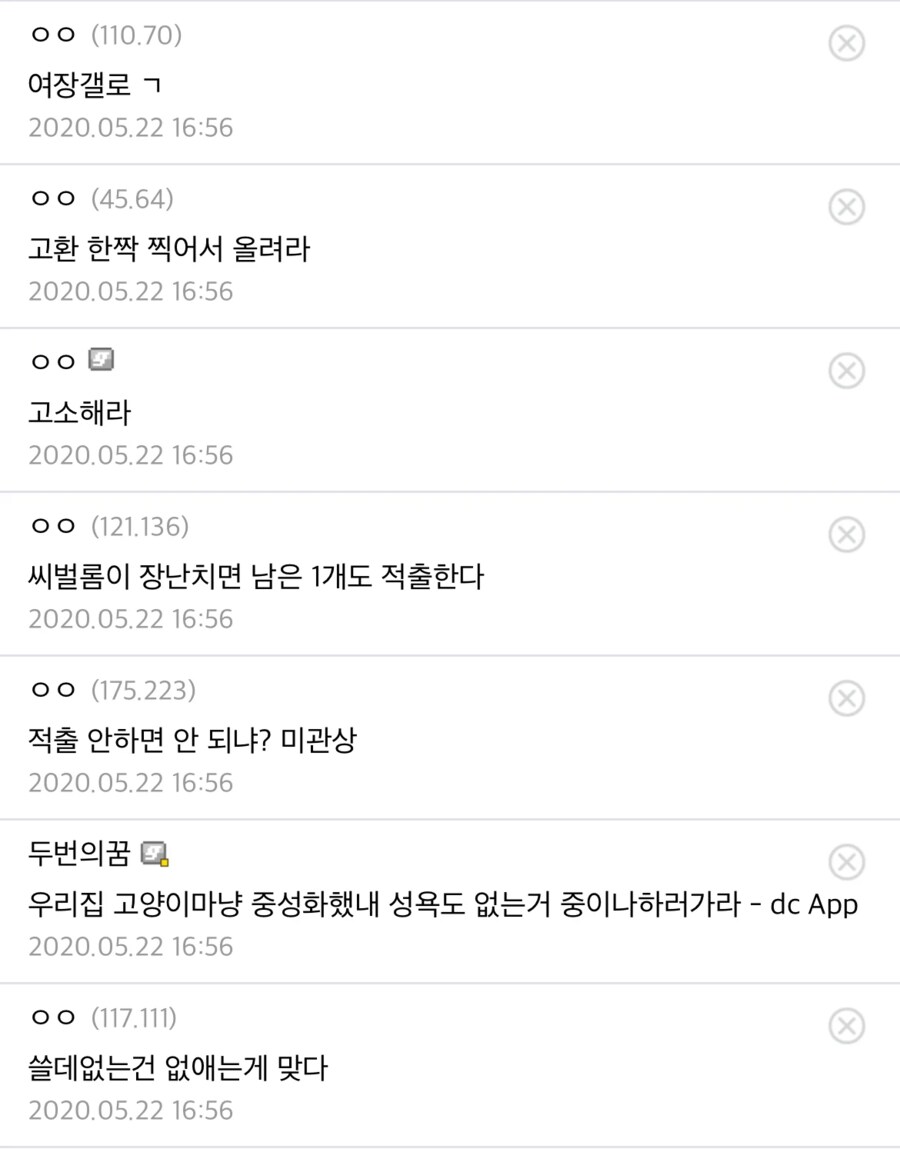Open the gallog icon beside the 고소해라 commenter
This screenshot has width=900, height=1162.
[100, 361]
